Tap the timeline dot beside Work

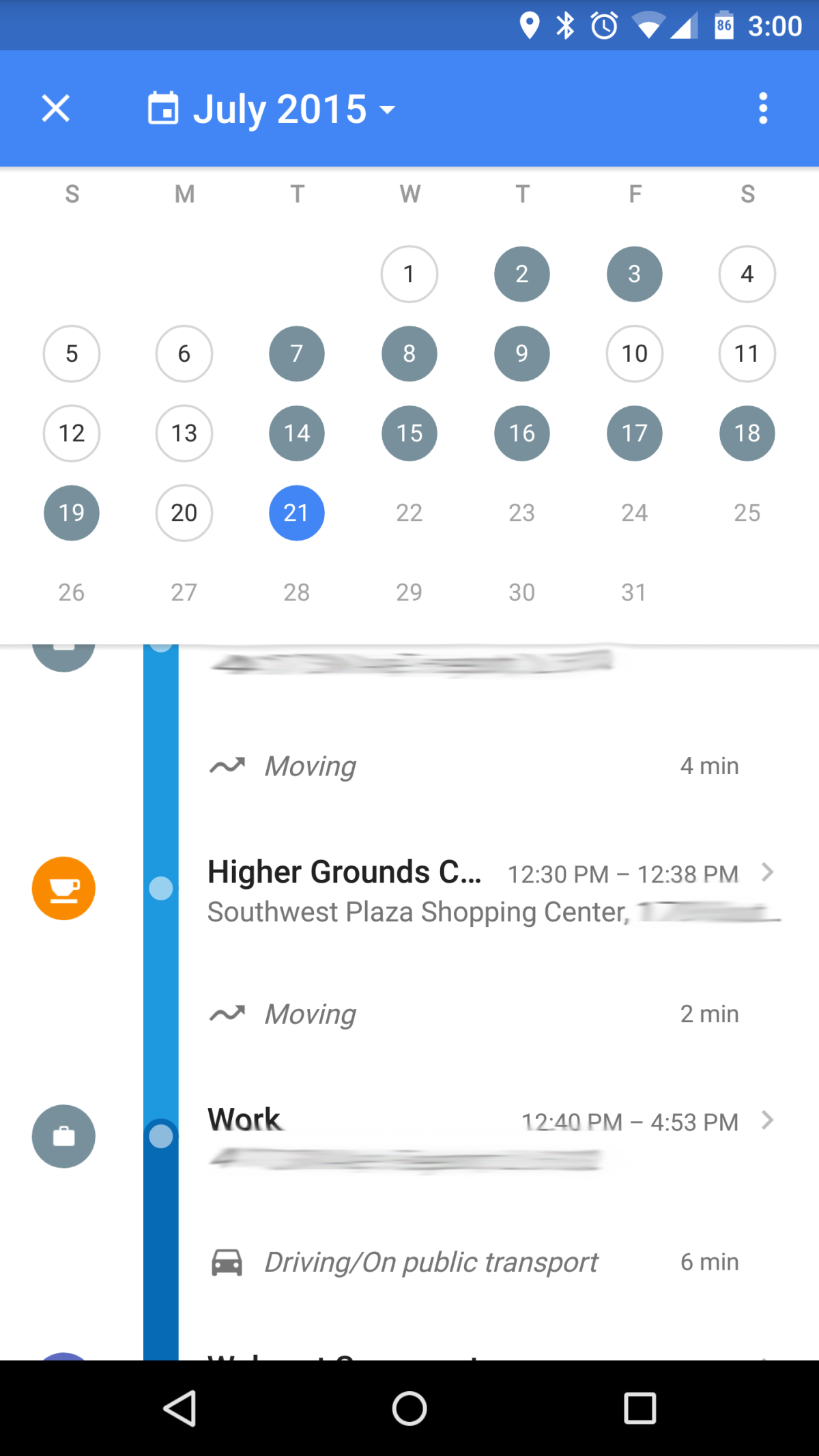tap(161, 1137)
